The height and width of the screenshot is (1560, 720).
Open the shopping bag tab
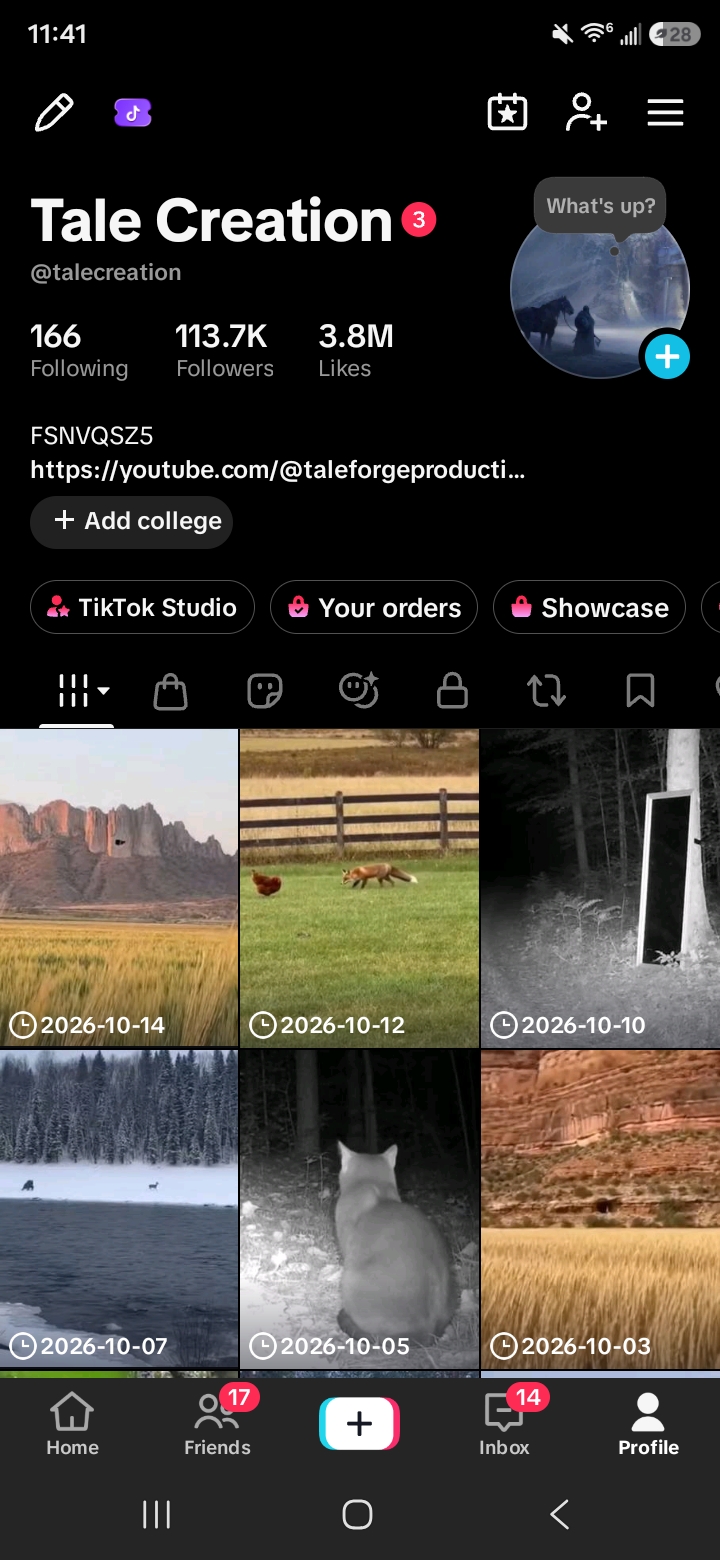click(170, 690)
